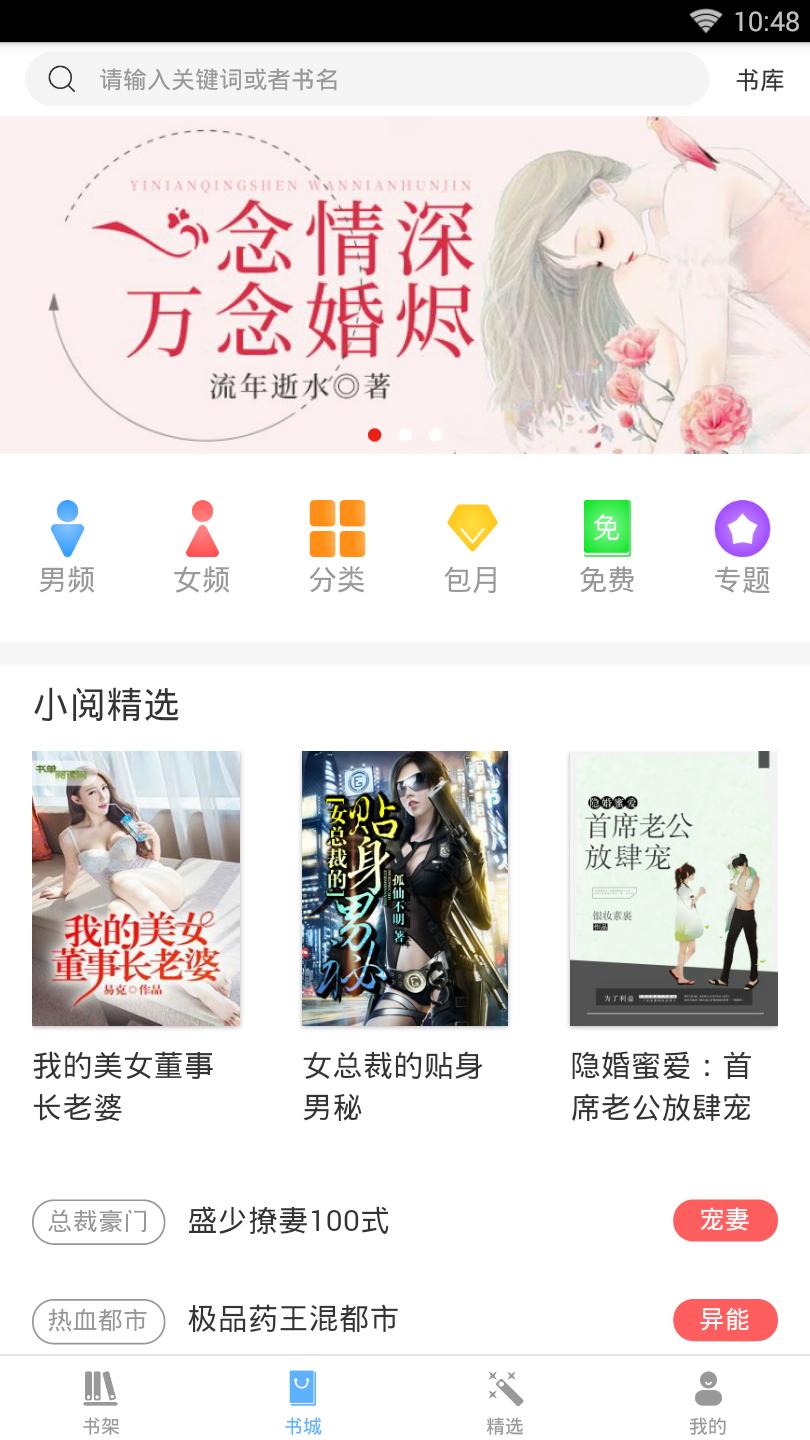Tap the search magnifier icon
810x1440 pixels.
(62, 78)
